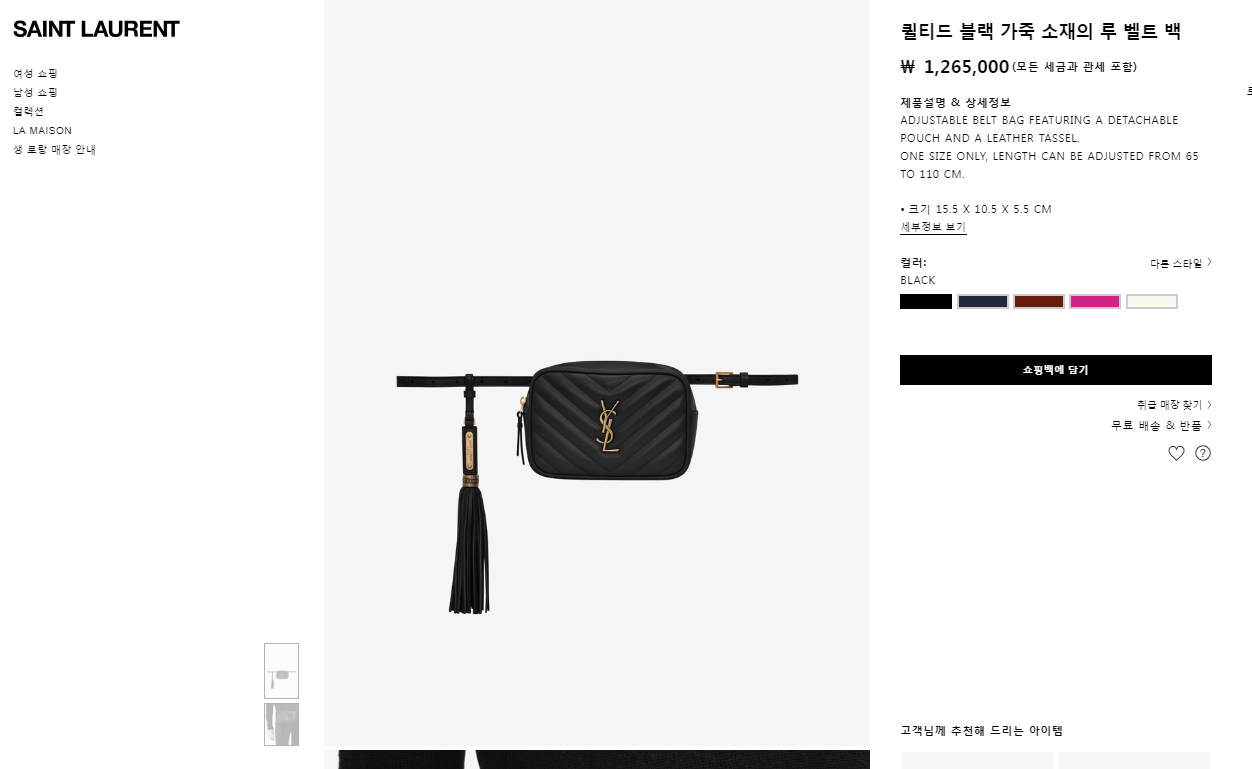The image size is (1252, 769).
Task: Select the ivory color swatch
Action: click(x=1151, y=301)
